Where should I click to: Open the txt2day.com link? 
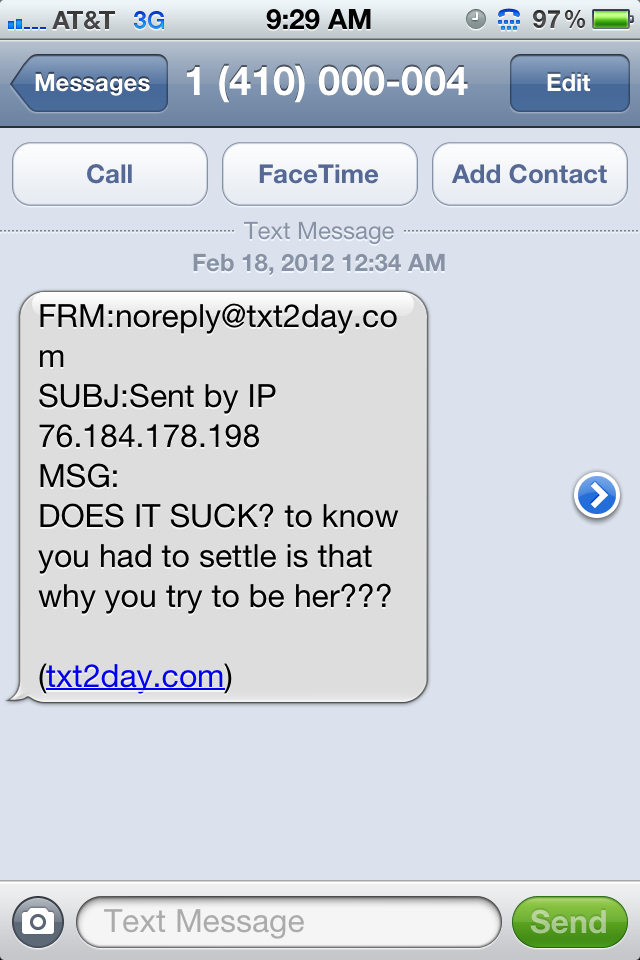click(135, 677)
